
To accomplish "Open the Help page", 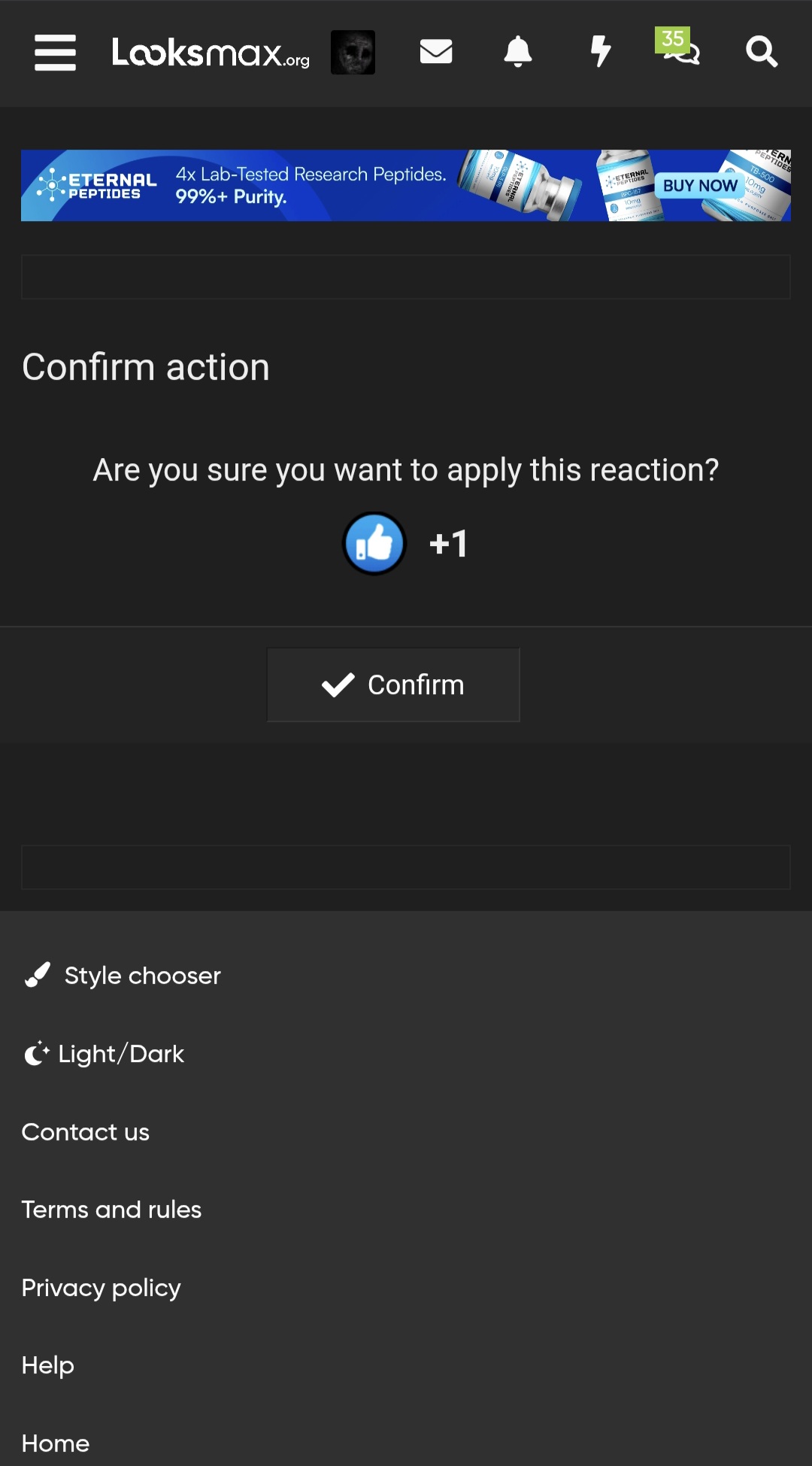I will (x=48, y=1365).
